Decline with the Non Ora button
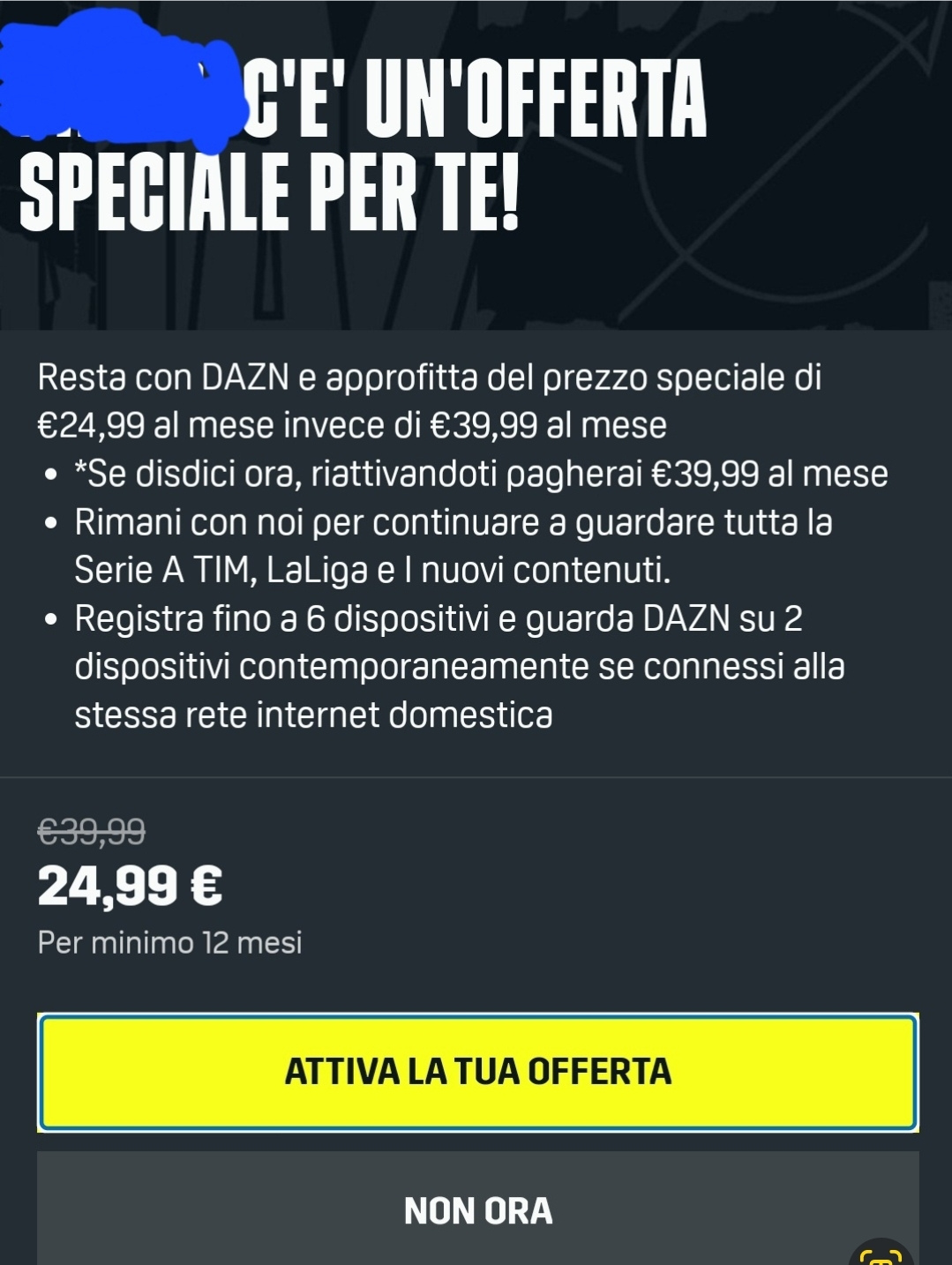Viewport: 952px width, 1265px height. [x=477, y=1209]
